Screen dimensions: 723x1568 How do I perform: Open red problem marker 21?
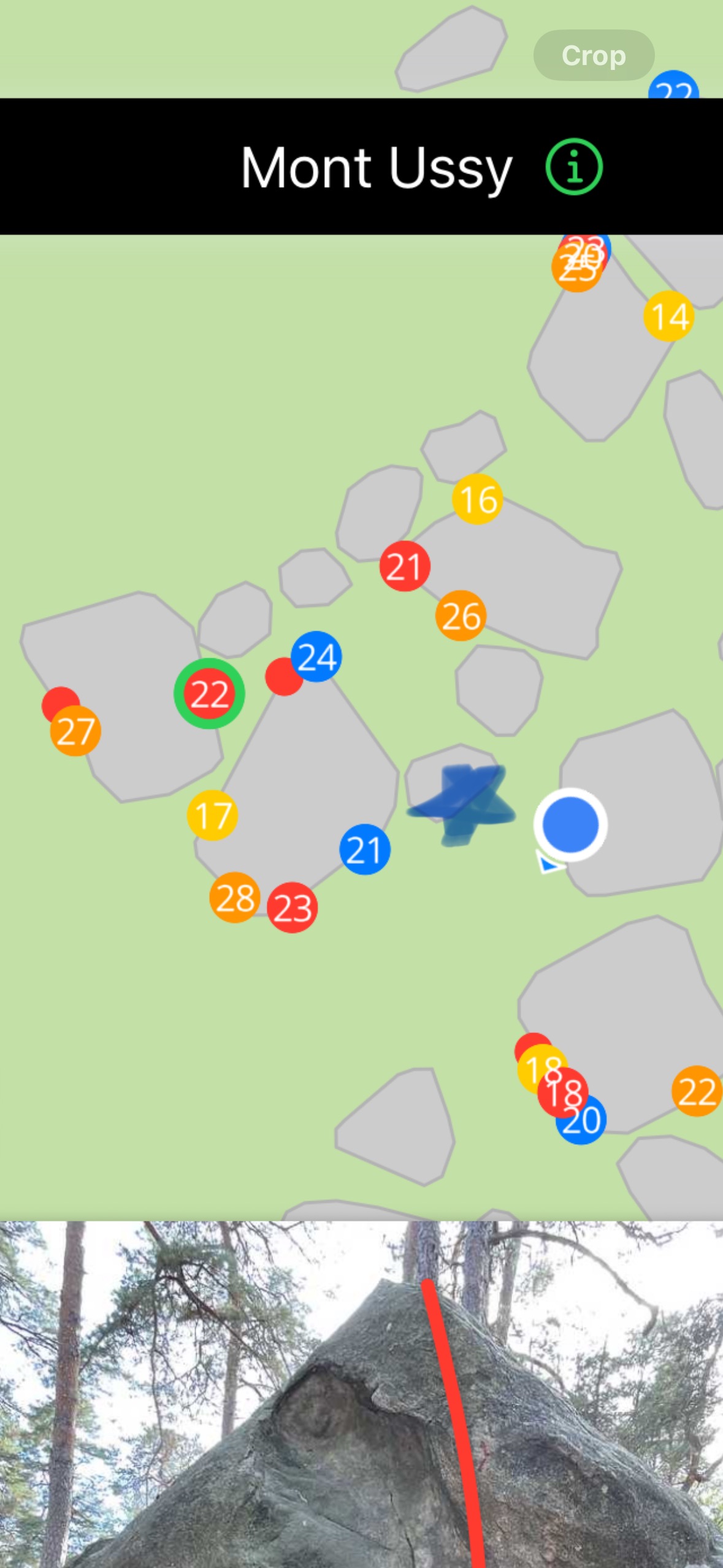pyautogui.click(x=404, y=566)
